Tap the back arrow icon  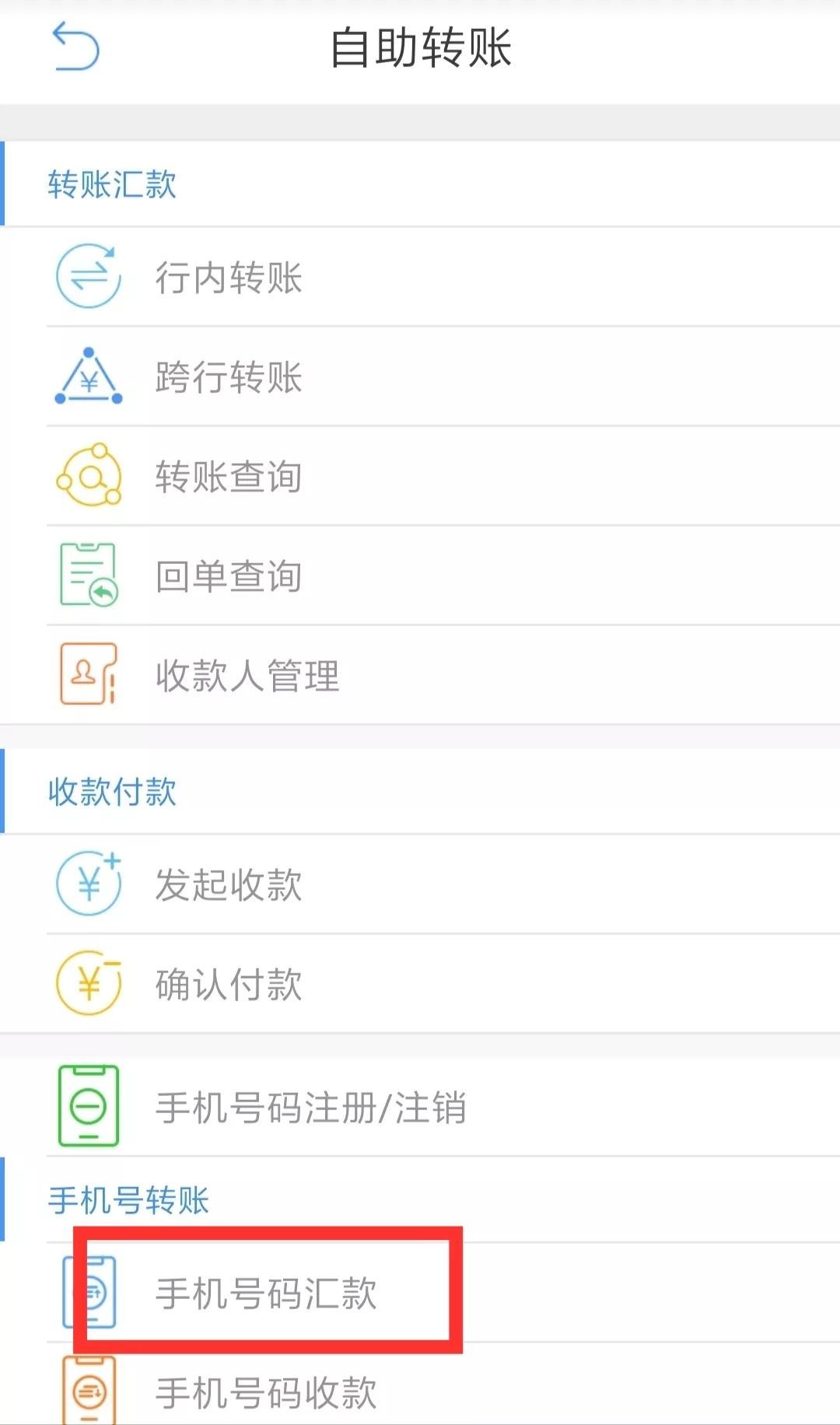point(75,47)
